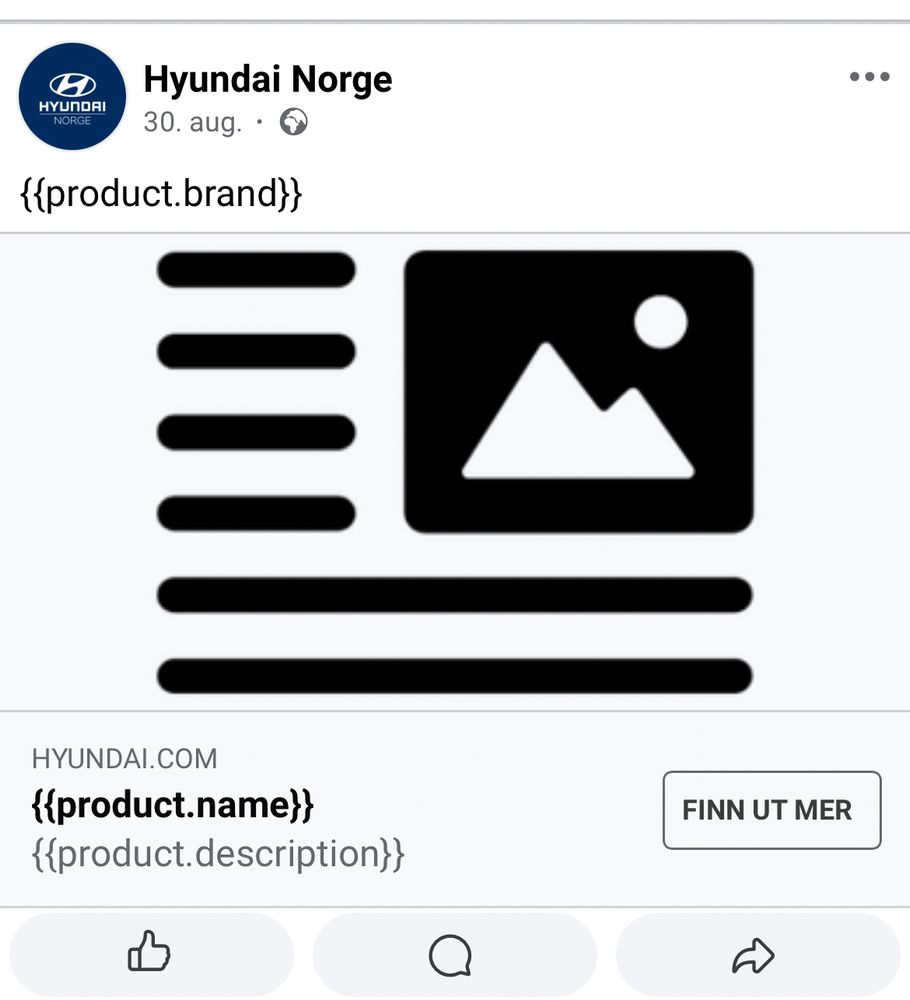This screenshot has height=1000, width=910.
Task: Open the HYUNDAI.COM product name link
Action: coord(173,805)
